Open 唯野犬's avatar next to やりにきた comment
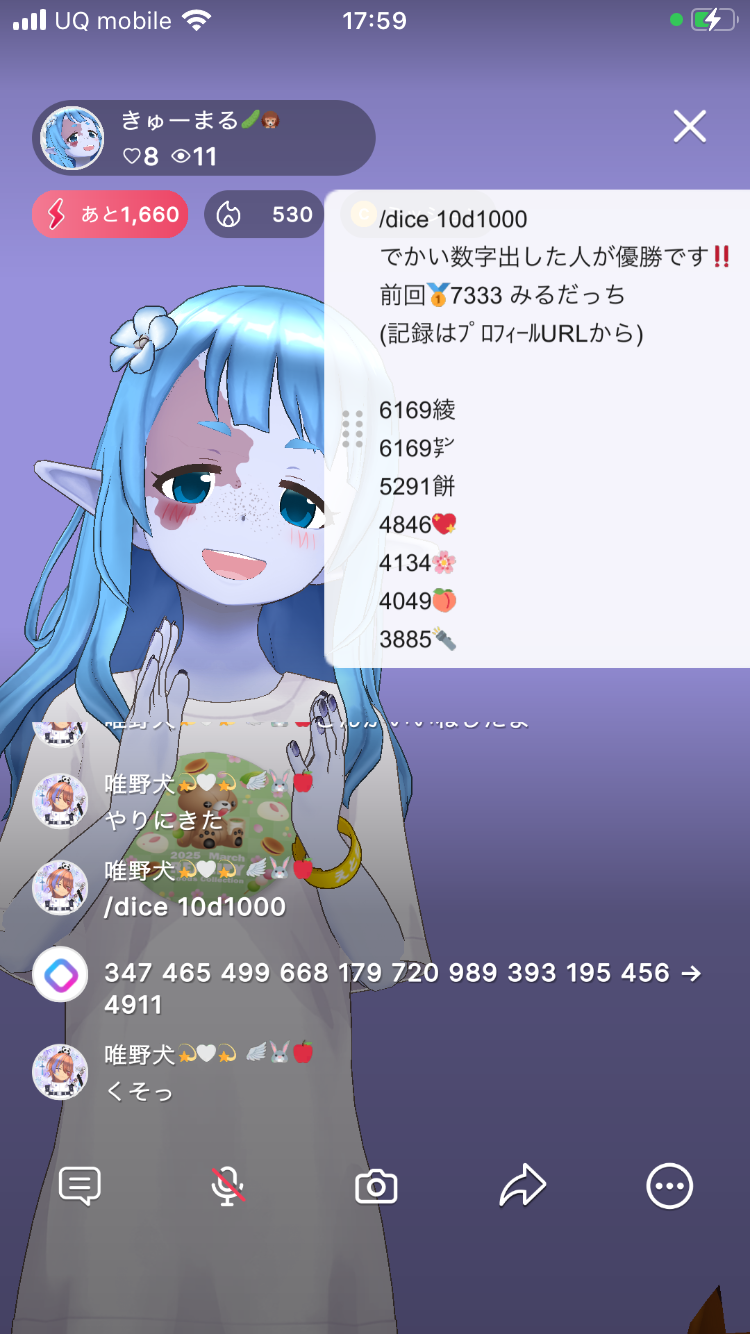 click(x=60, y=801)
